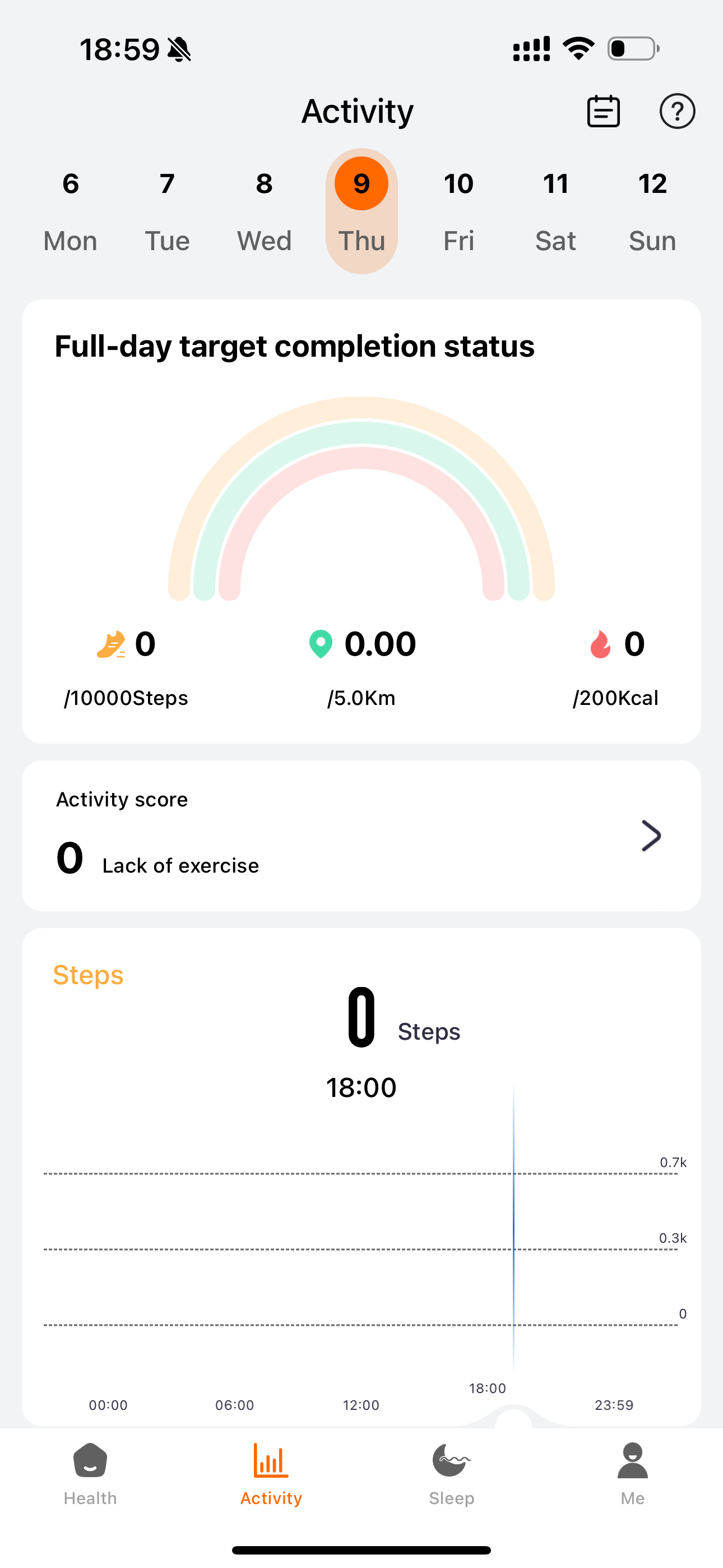Go to the Me tab
The image size is (723, 1568).
coord(632,1474)
